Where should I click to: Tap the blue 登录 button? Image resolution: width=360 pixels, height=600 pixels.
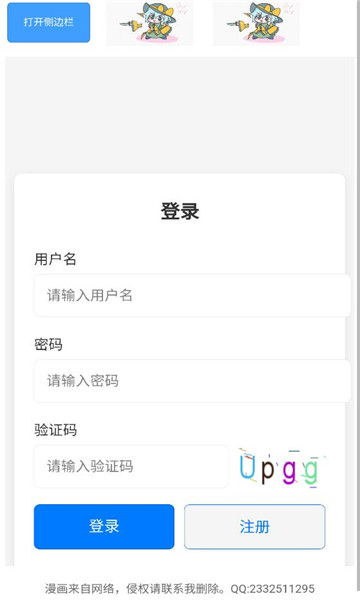coord(104,527)
